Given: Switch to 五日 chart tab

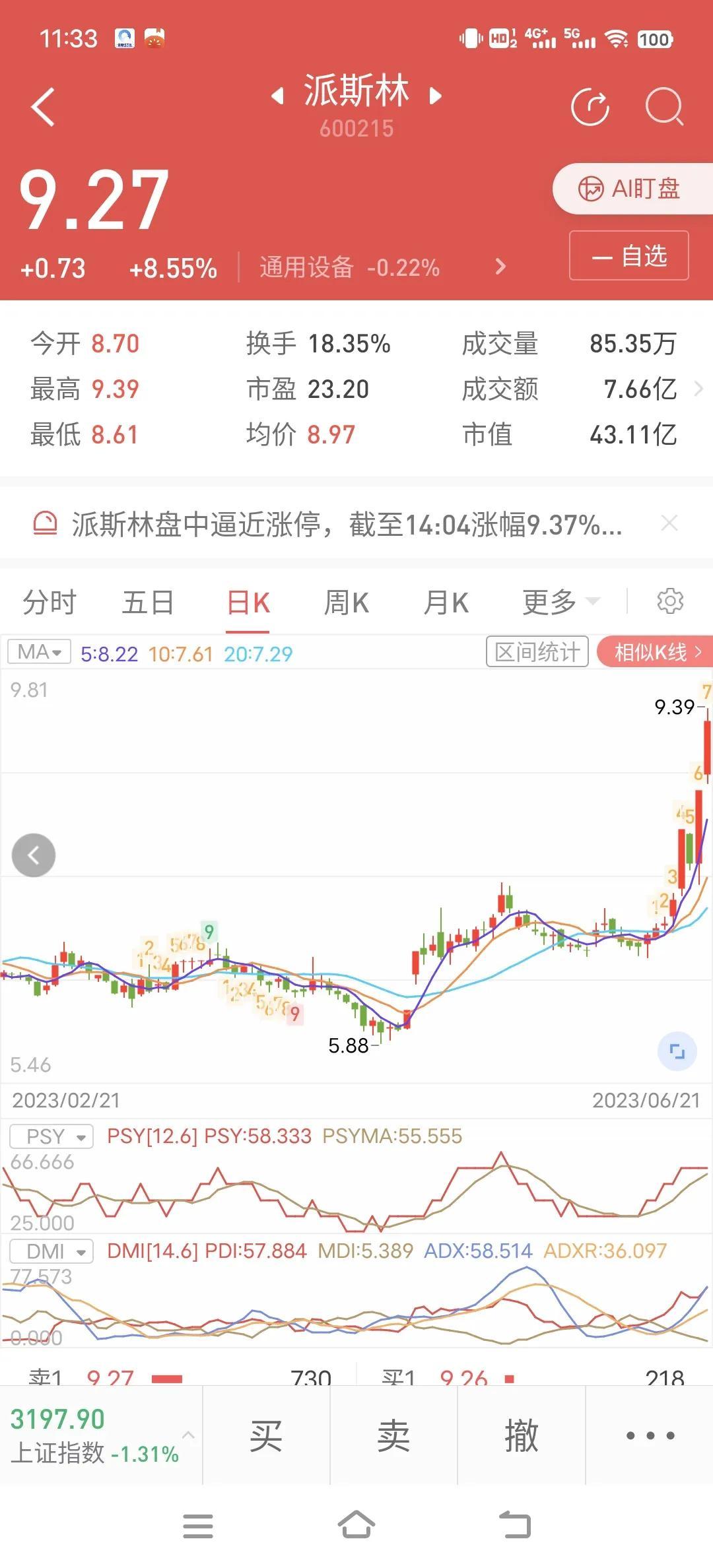Looking at the screenshot, I should (149, 603).
